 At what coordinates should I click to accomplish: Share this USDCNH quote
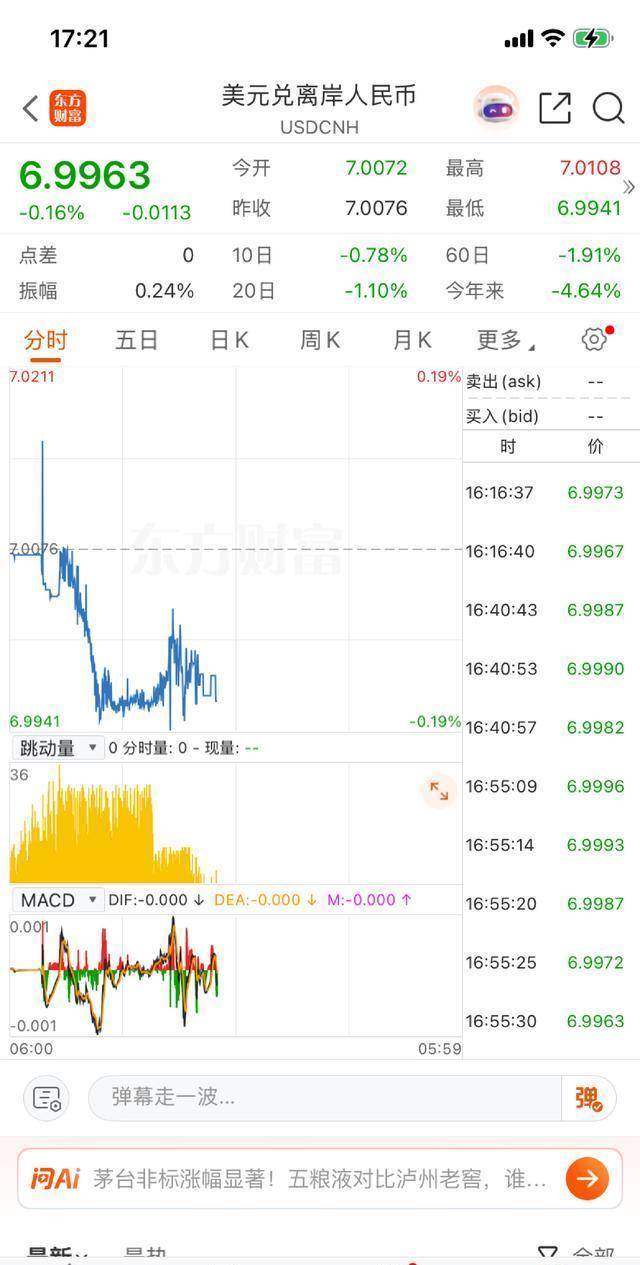[x=555, y=108]
